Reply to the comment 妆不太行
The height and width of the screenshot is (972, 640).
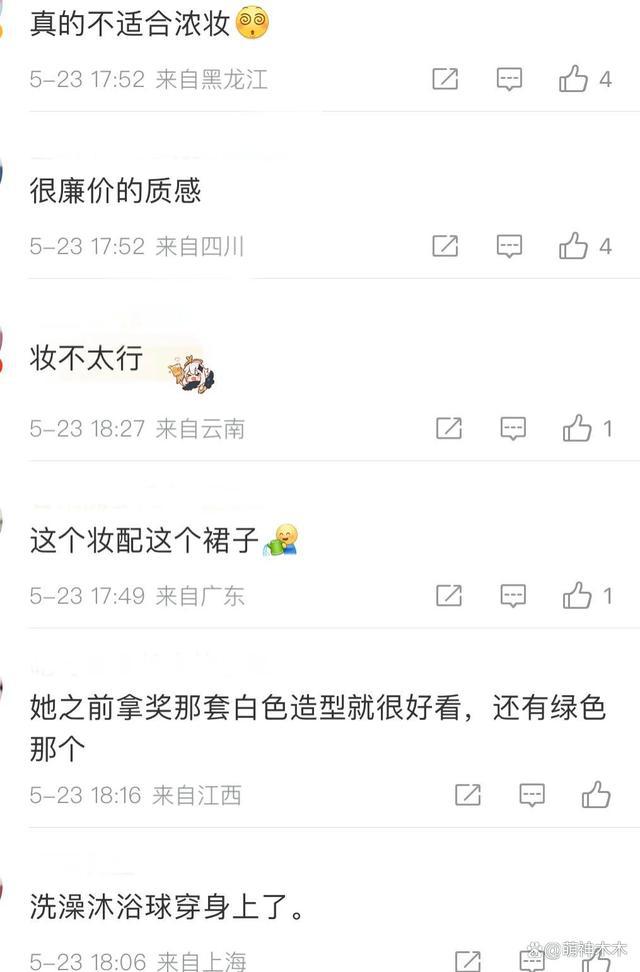(x=513, y=428)
